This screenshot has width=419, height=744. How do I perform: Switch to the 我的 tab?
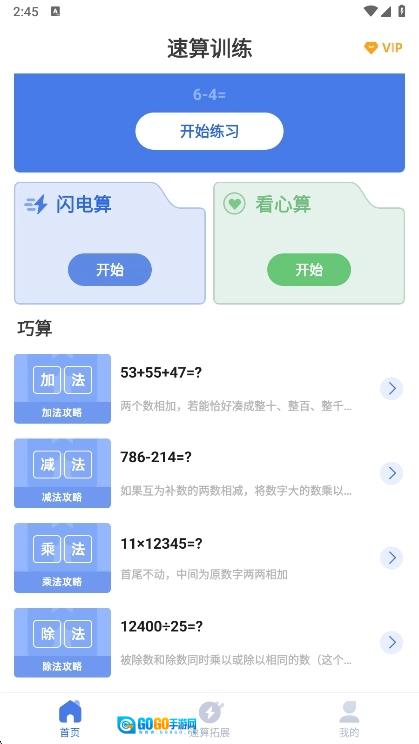[x=349, y=719]
